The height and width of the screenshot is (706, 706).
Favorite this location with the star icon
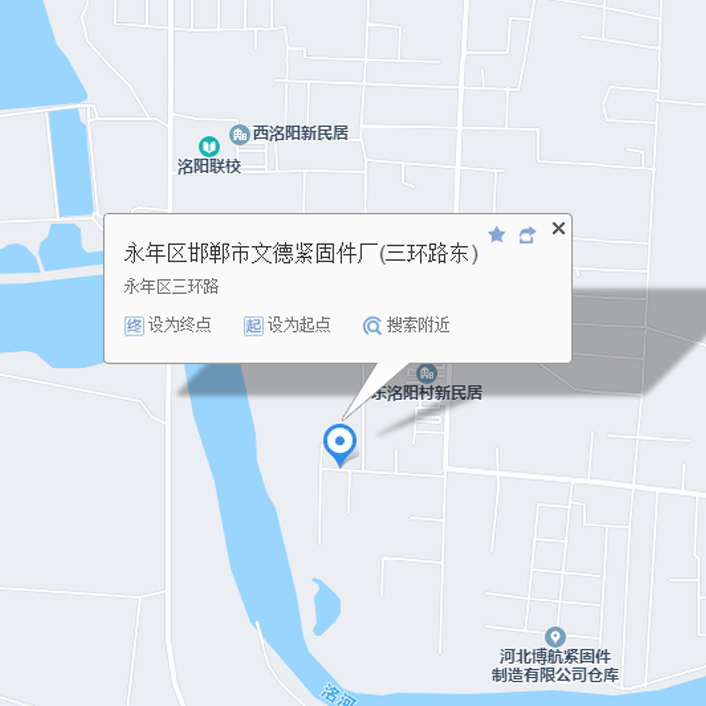tap(496, 235)
